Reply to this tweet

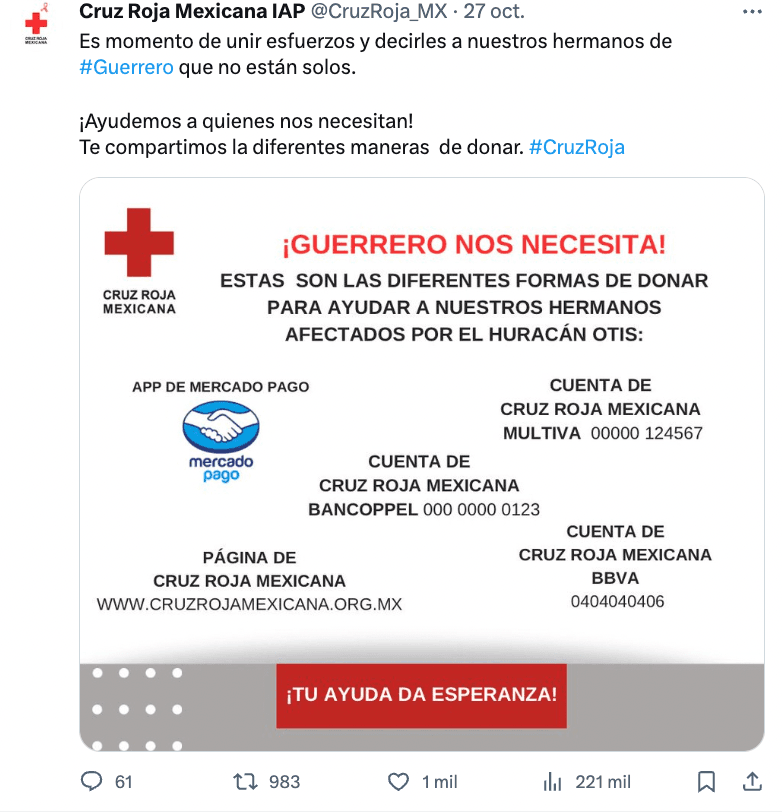coord(92,781)
